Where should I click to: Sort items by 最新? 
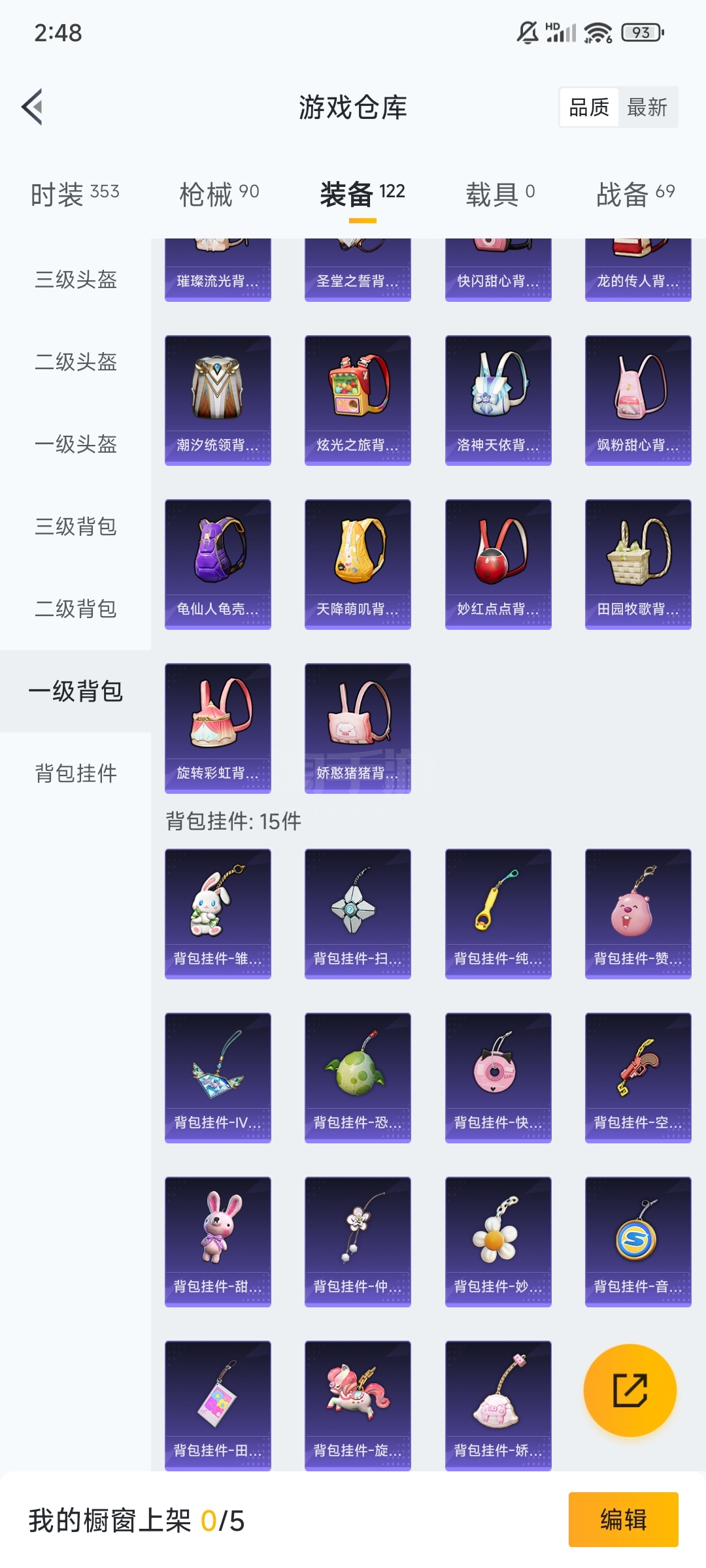(647, 107)
